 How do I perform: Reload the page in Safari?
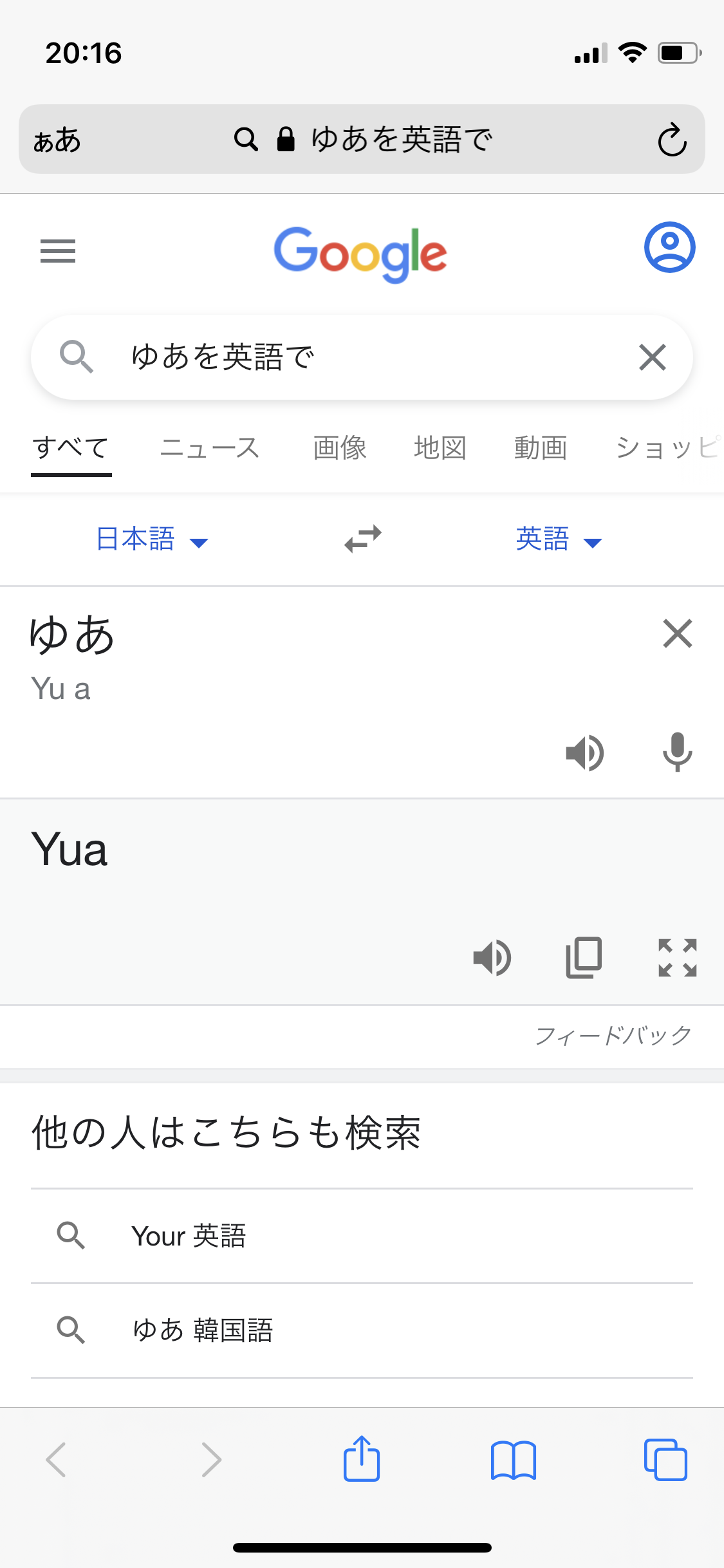click(x=672, y=140)
